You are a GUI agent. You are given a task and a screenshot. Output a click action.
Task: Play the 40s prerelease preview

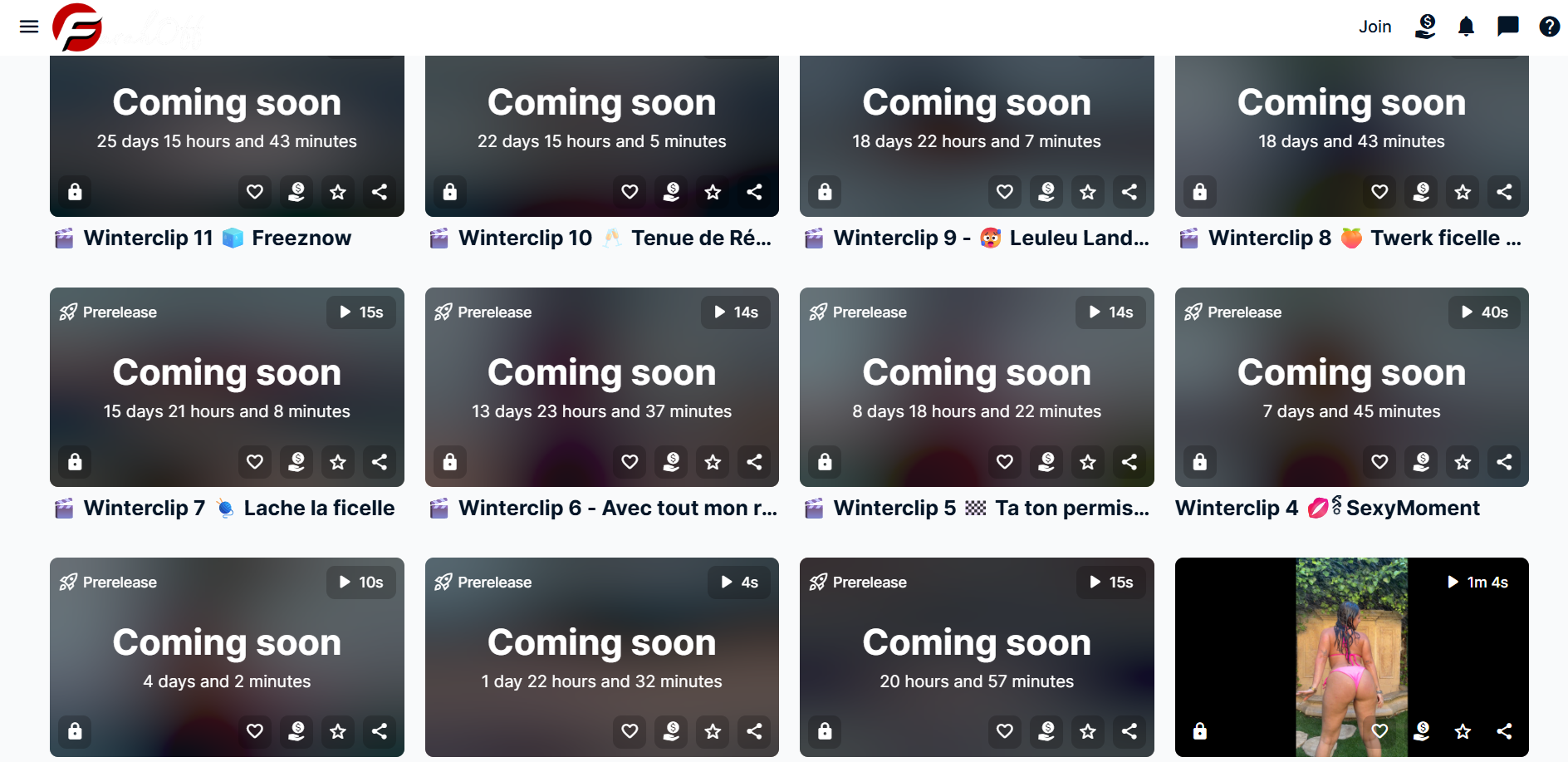click(x=1484, y=312)
